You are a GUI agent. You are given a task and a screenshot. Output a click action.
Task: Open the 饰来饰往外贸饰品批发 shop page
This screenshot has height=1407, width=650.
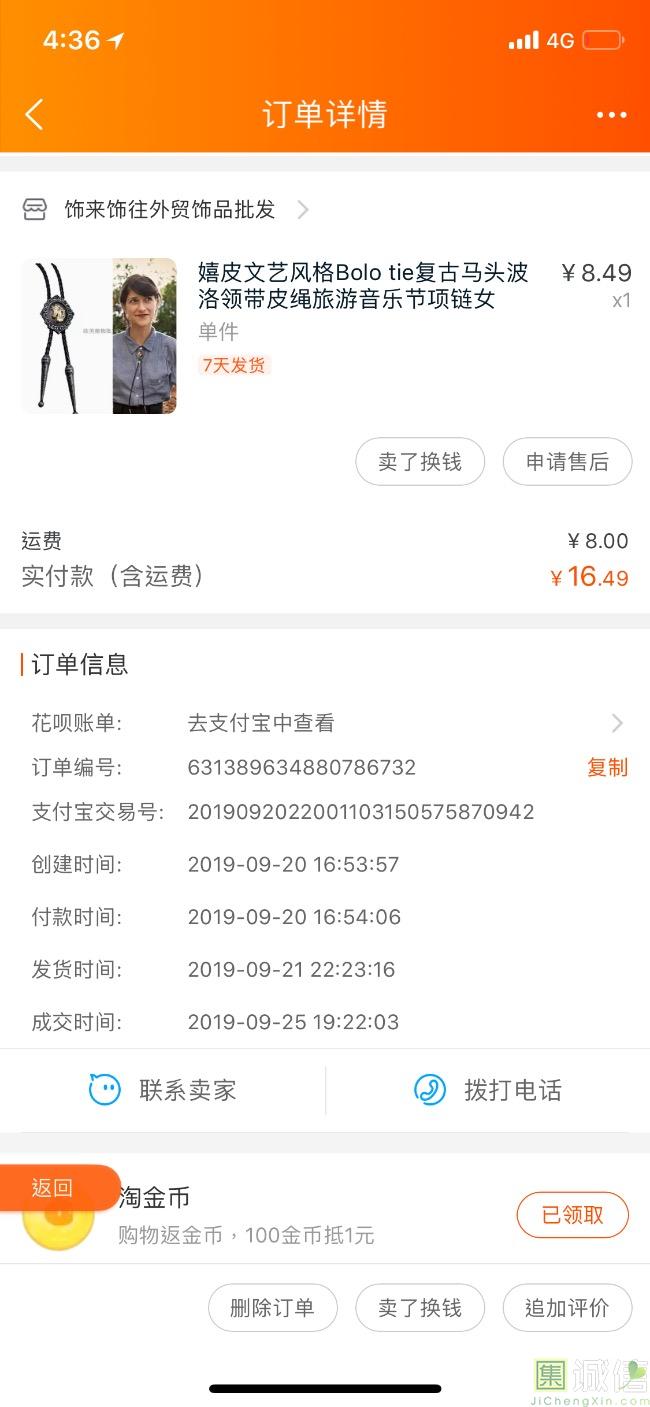[170, 210]
